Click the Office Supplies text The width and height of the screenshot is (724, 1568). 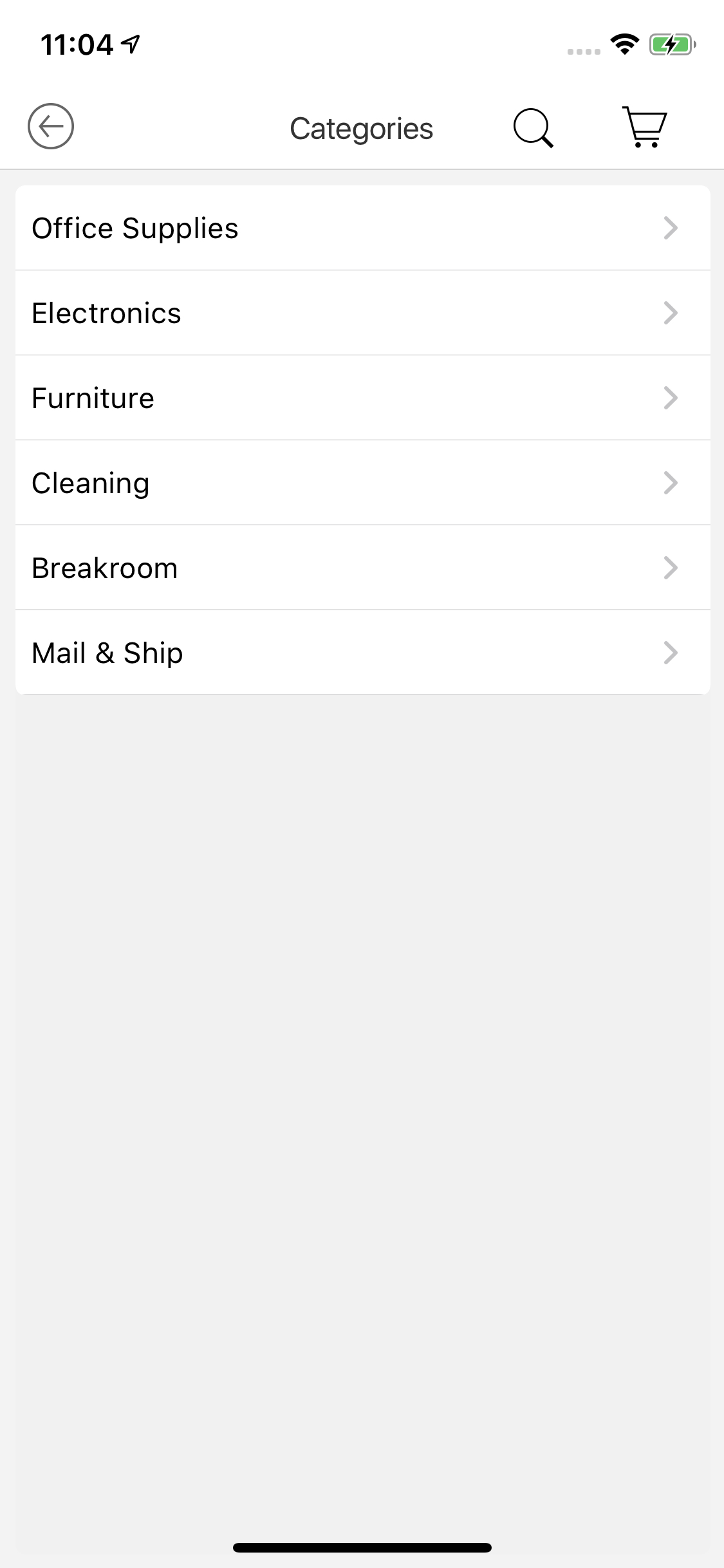(x=136, y=228)
